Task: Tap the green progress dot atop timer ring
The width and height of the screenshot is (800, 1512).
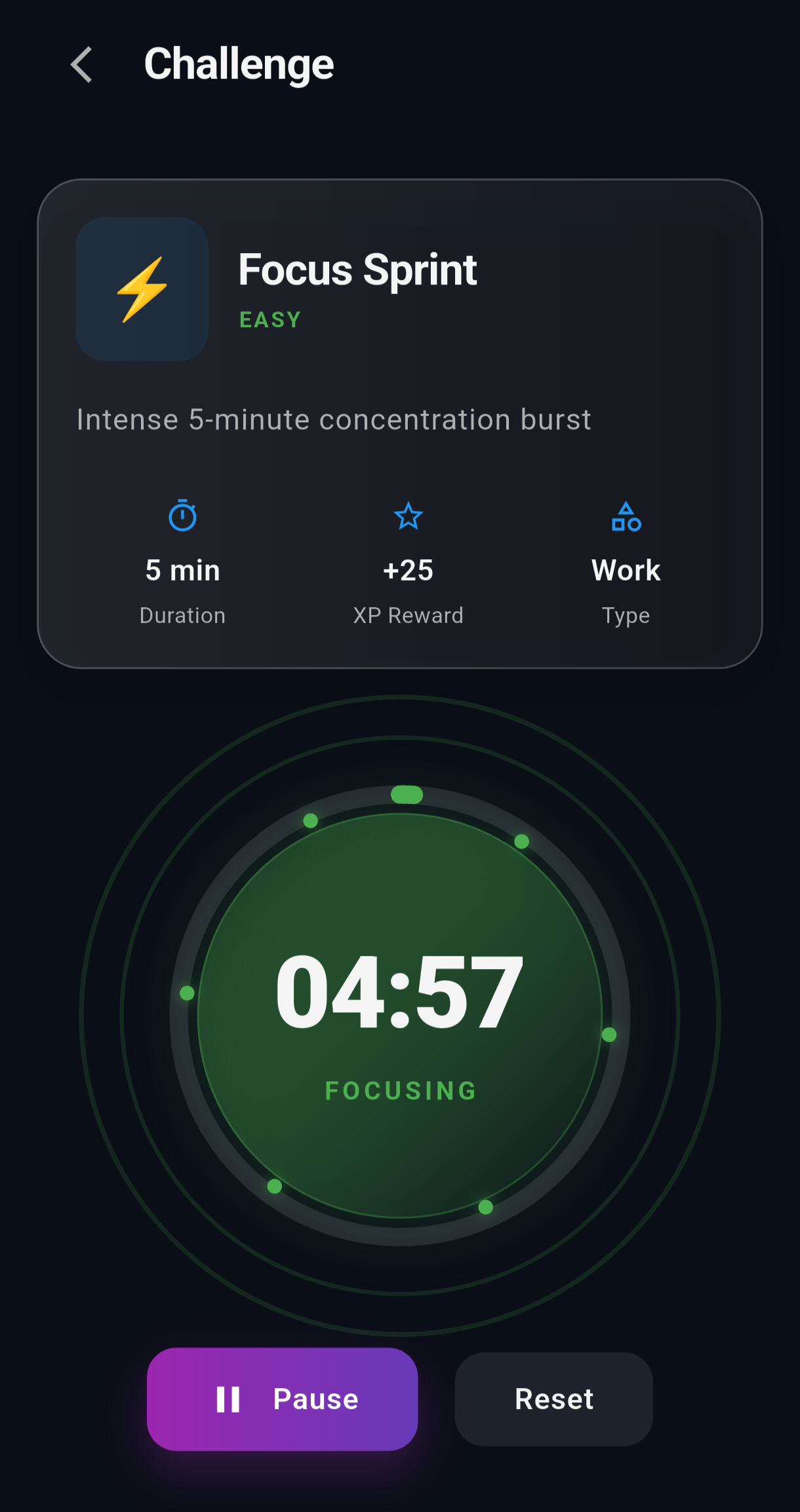Action: 407,794
